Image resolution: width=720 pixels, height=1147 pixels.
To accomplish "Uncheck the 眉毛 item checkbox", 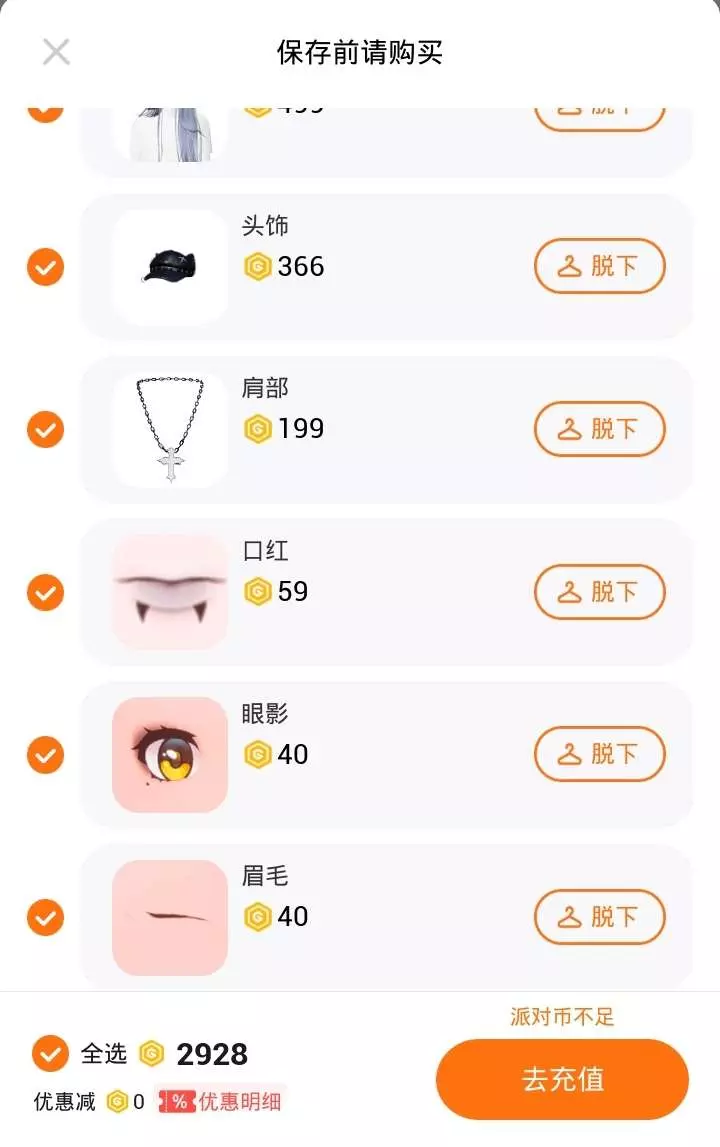I will 45,917.
